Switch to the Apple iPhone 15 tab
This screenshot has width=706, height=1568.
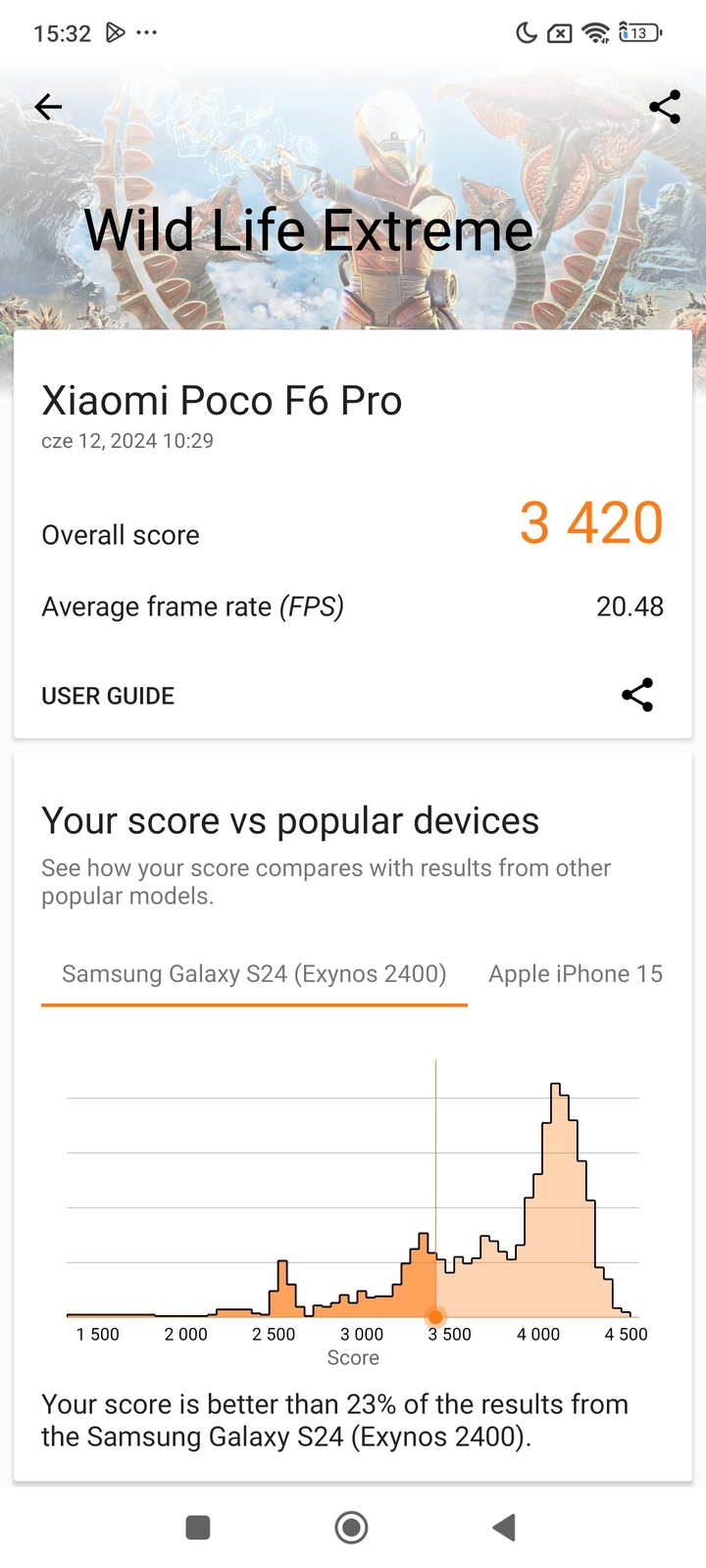tap(576, 974)
